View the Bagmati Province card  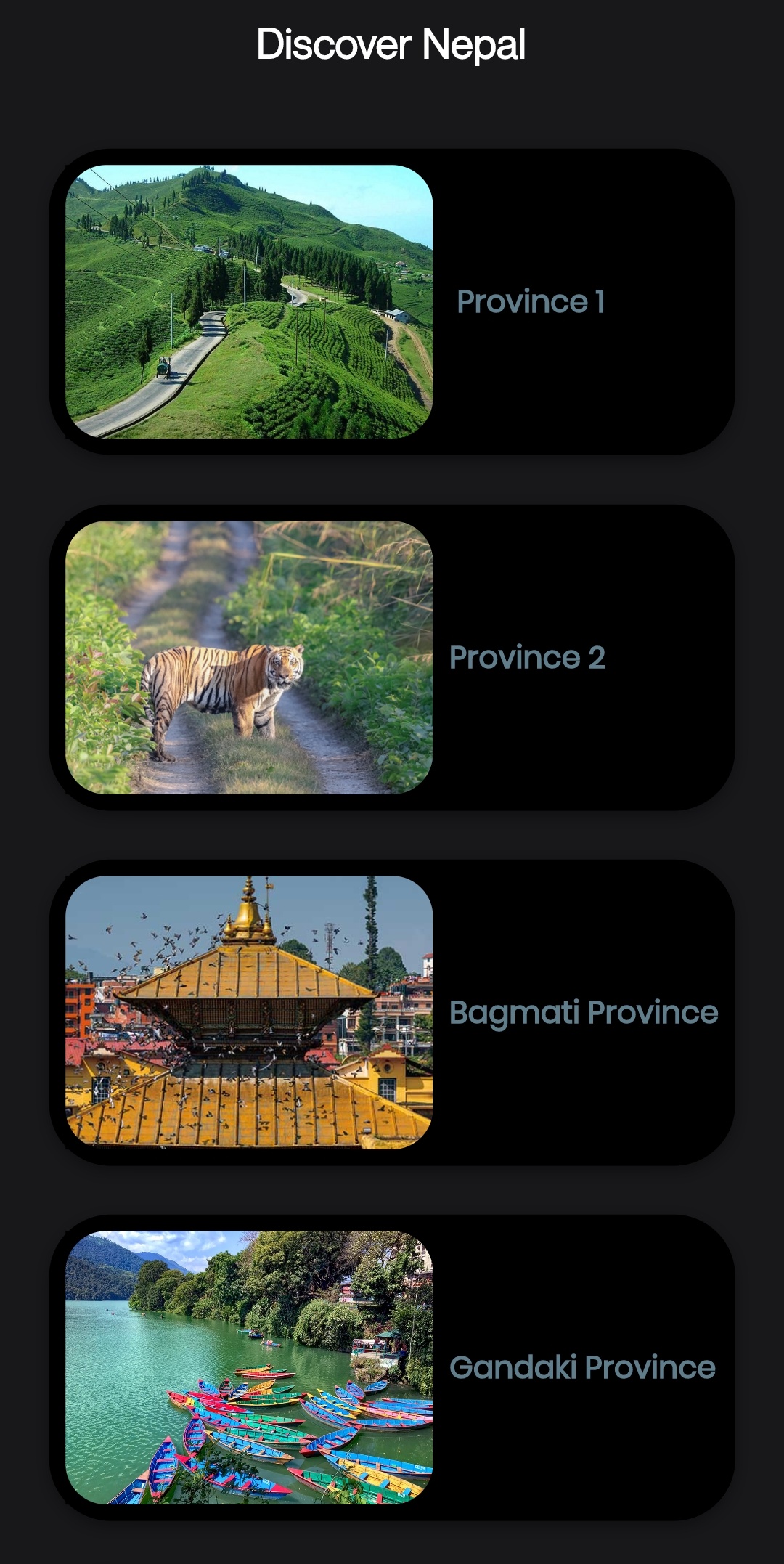392,1012
